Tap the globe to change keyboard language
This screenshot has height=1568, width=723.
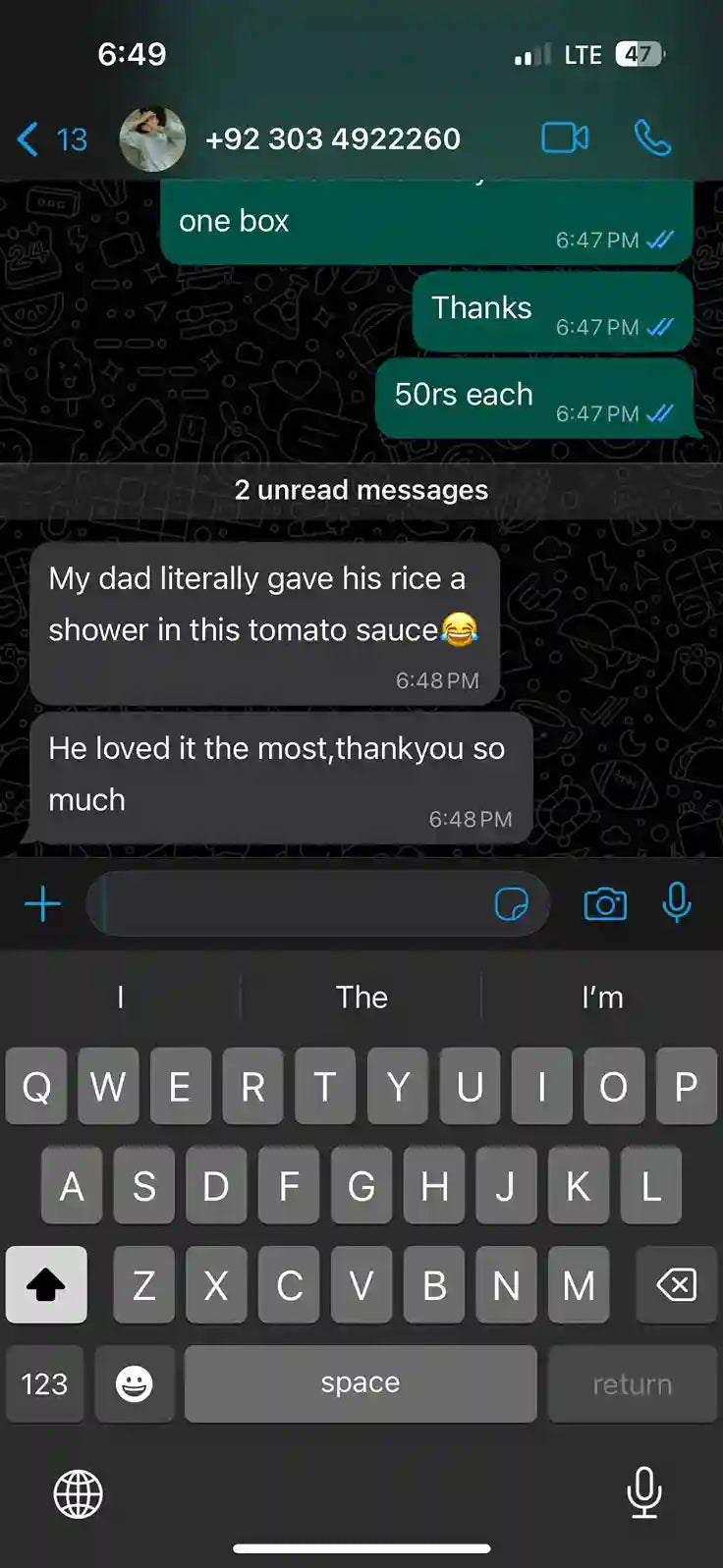pyautogui.click(x=78, y=1493)
